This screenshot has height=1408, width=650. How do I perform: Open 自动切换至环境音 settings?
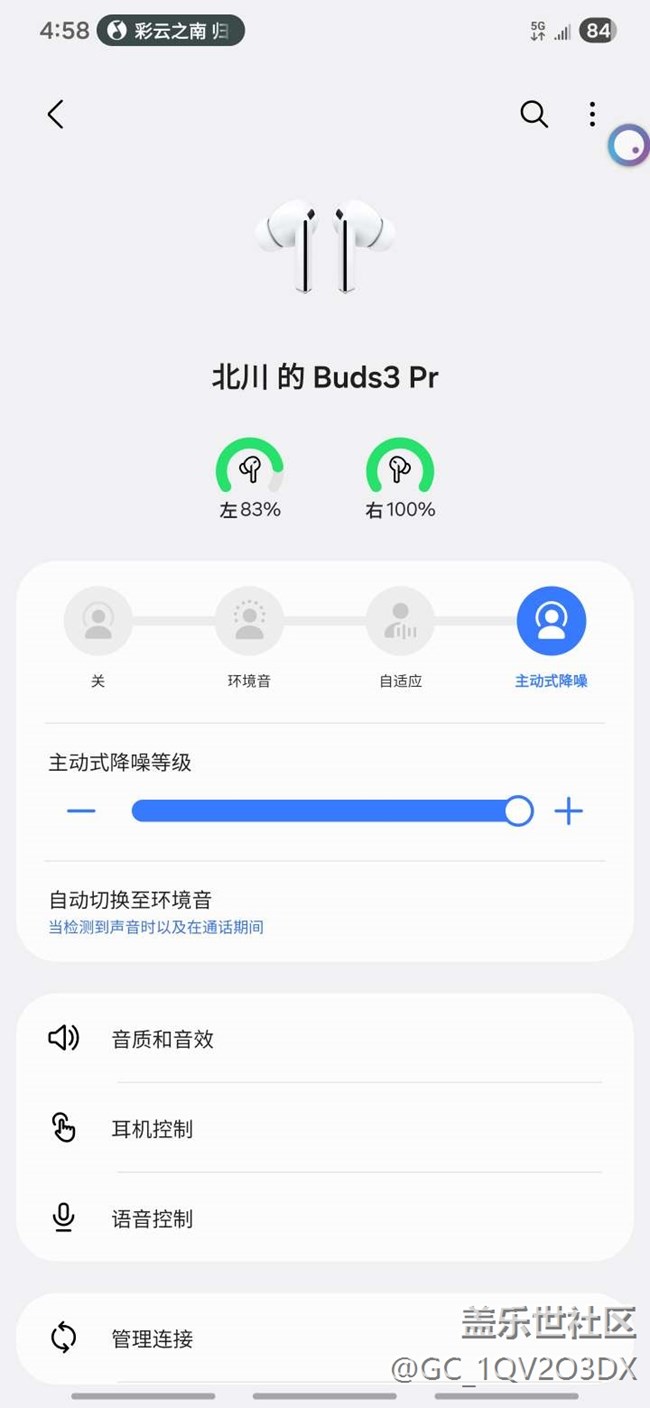[325, 911]
